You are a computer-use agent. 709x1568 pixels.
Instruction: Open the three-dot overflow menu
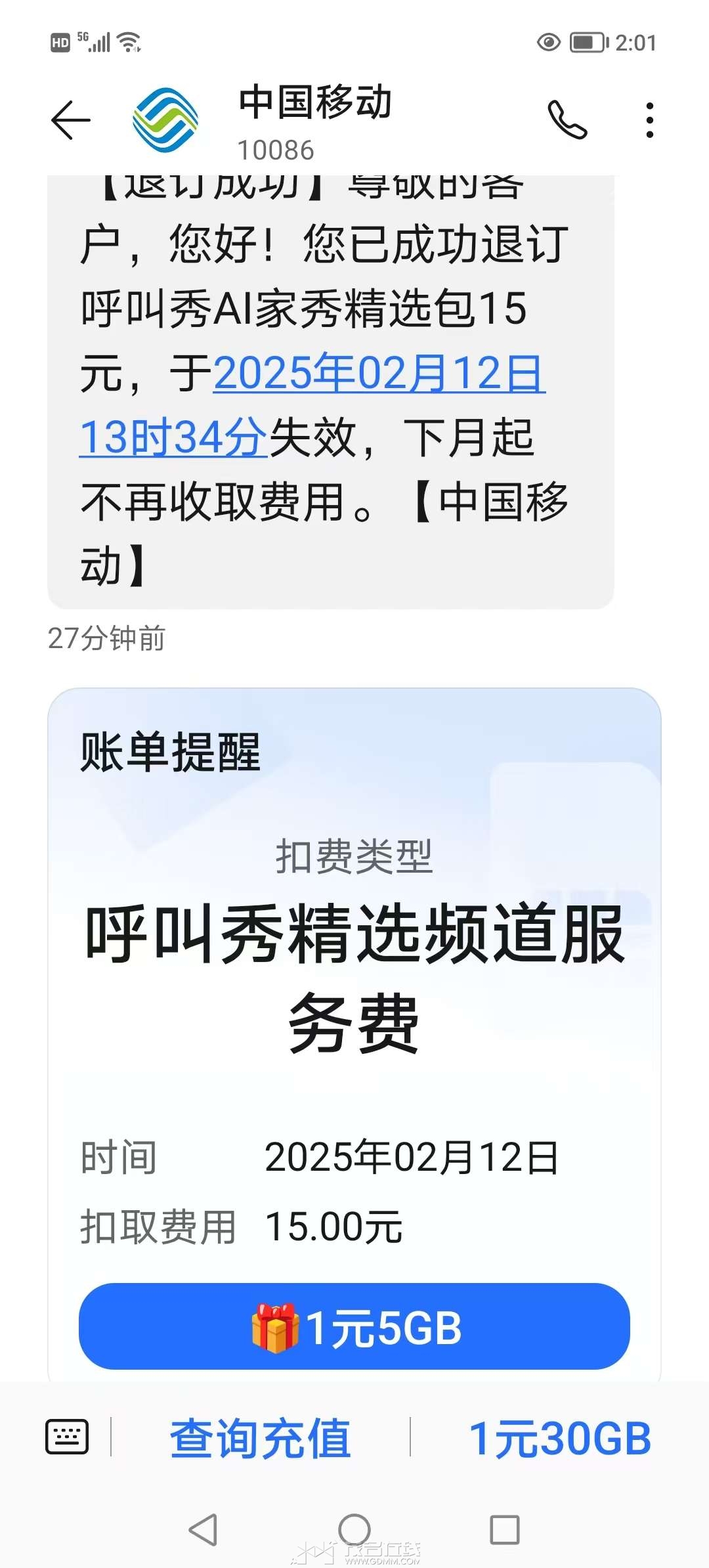tap(649, 120)
